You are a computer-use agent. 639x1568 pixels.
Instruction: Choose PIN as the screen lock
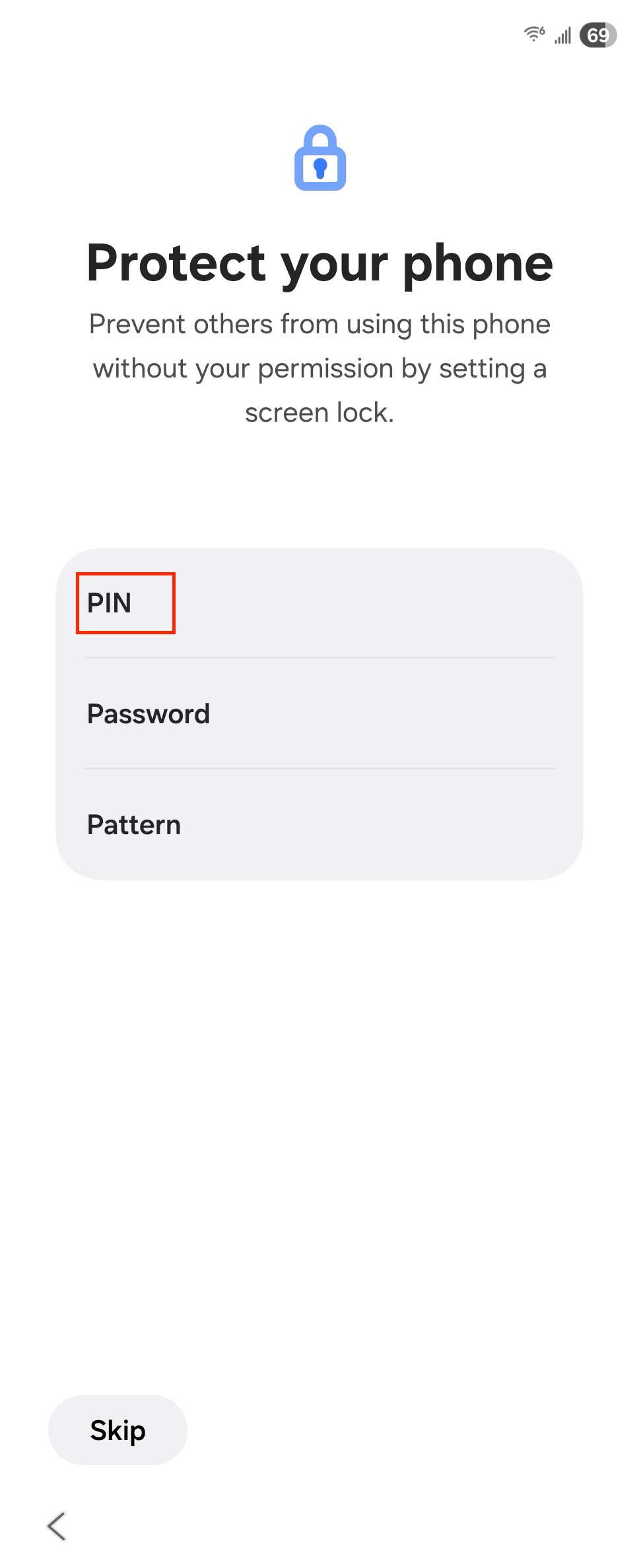click(319, 603)
